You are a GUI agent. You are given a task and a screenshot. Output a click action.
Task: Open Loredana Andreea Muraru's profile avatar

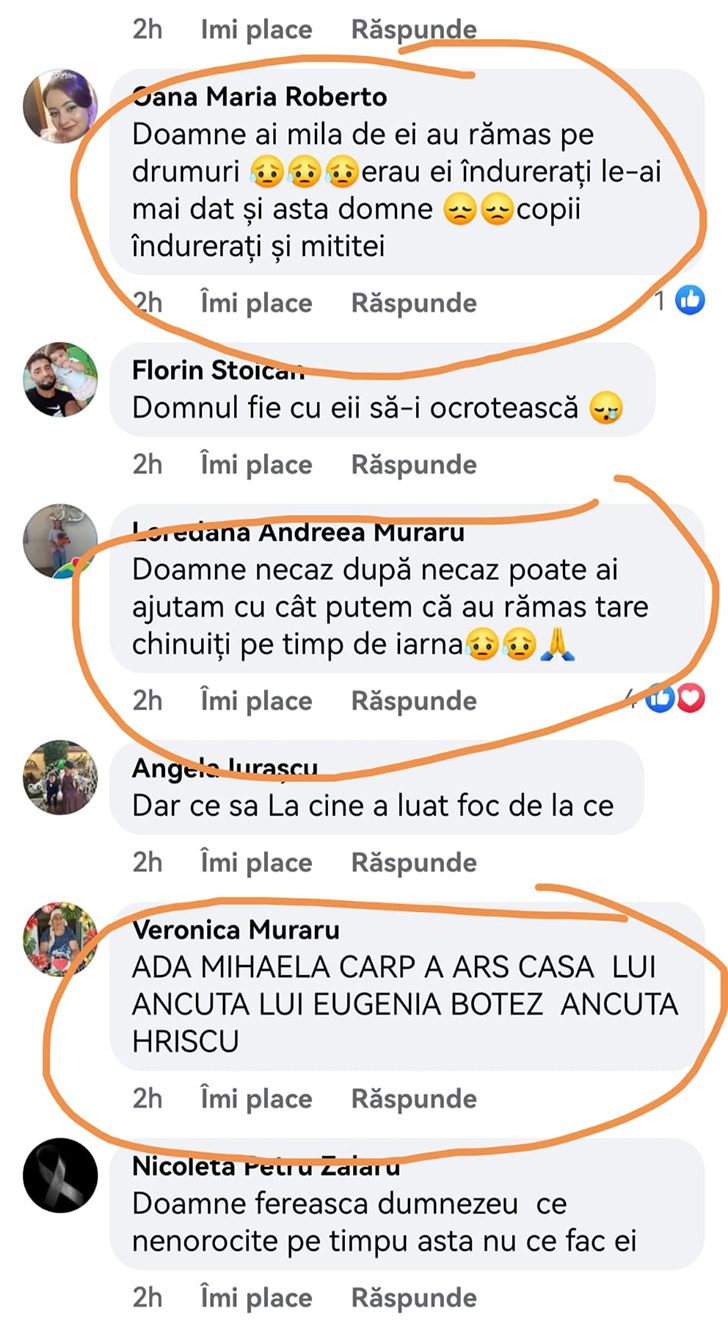click(60, 541)
